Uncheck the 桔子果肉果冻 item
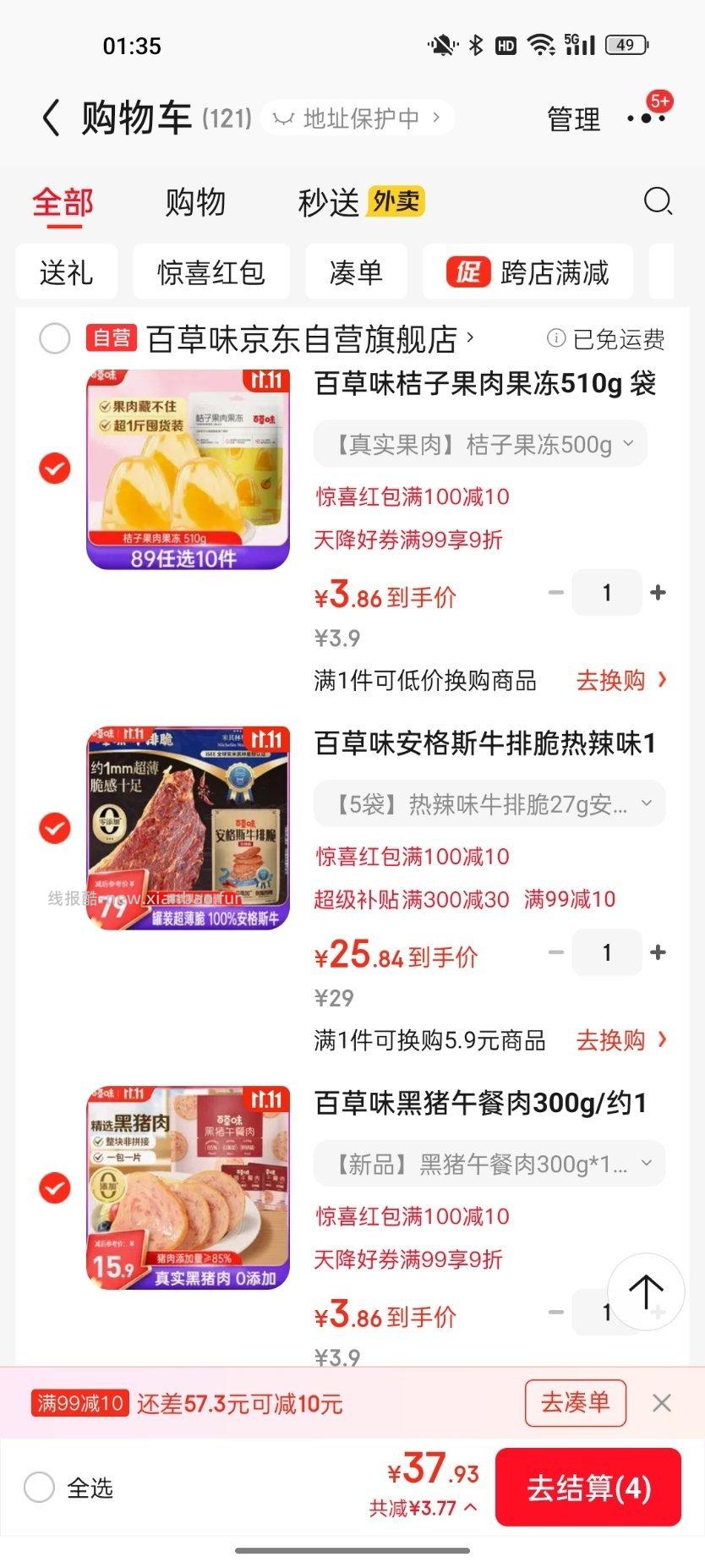705x1568 pixels. (x=55, y=469)
